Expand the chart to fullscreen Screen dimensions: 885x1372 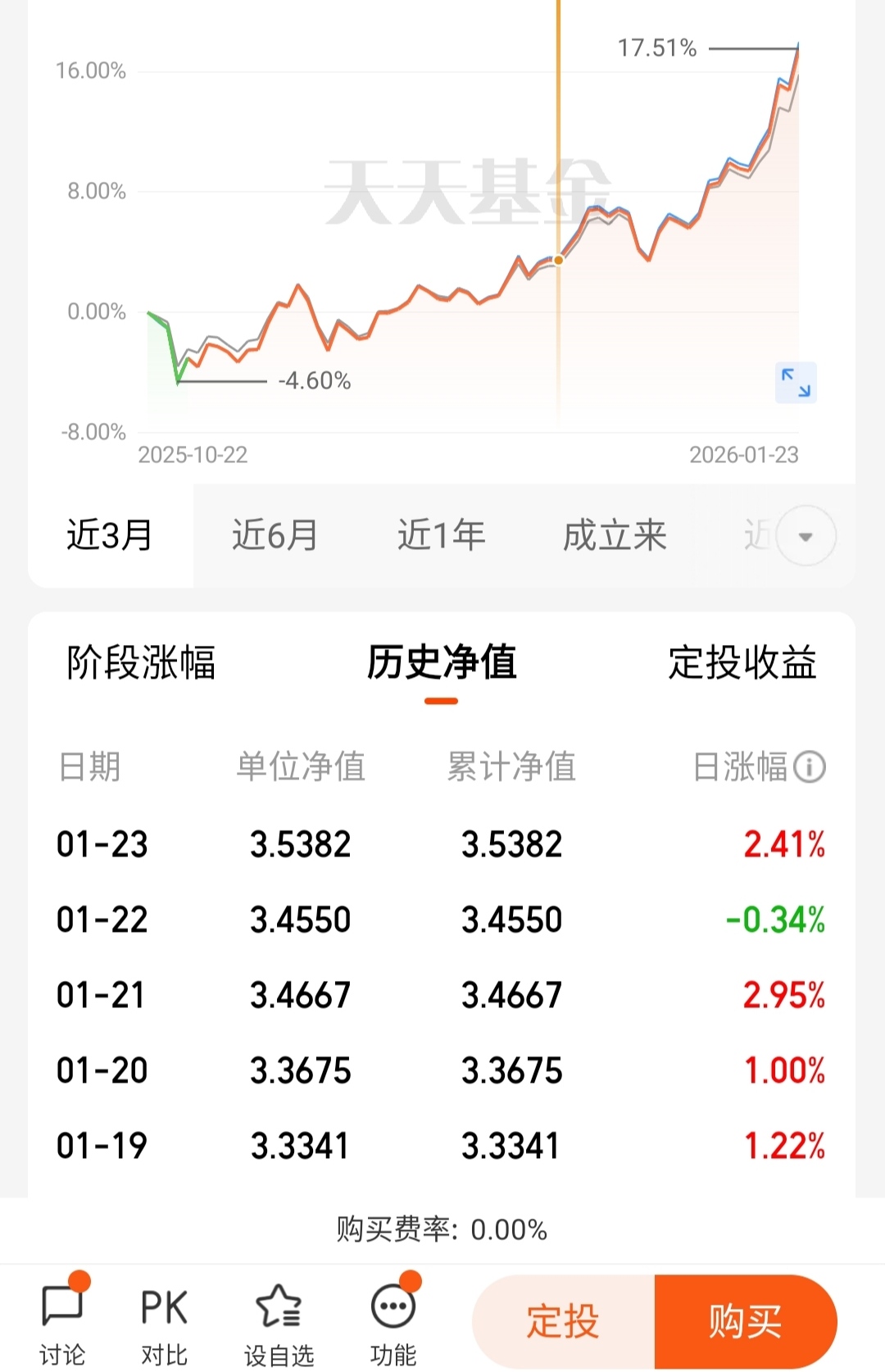(795, 383)
